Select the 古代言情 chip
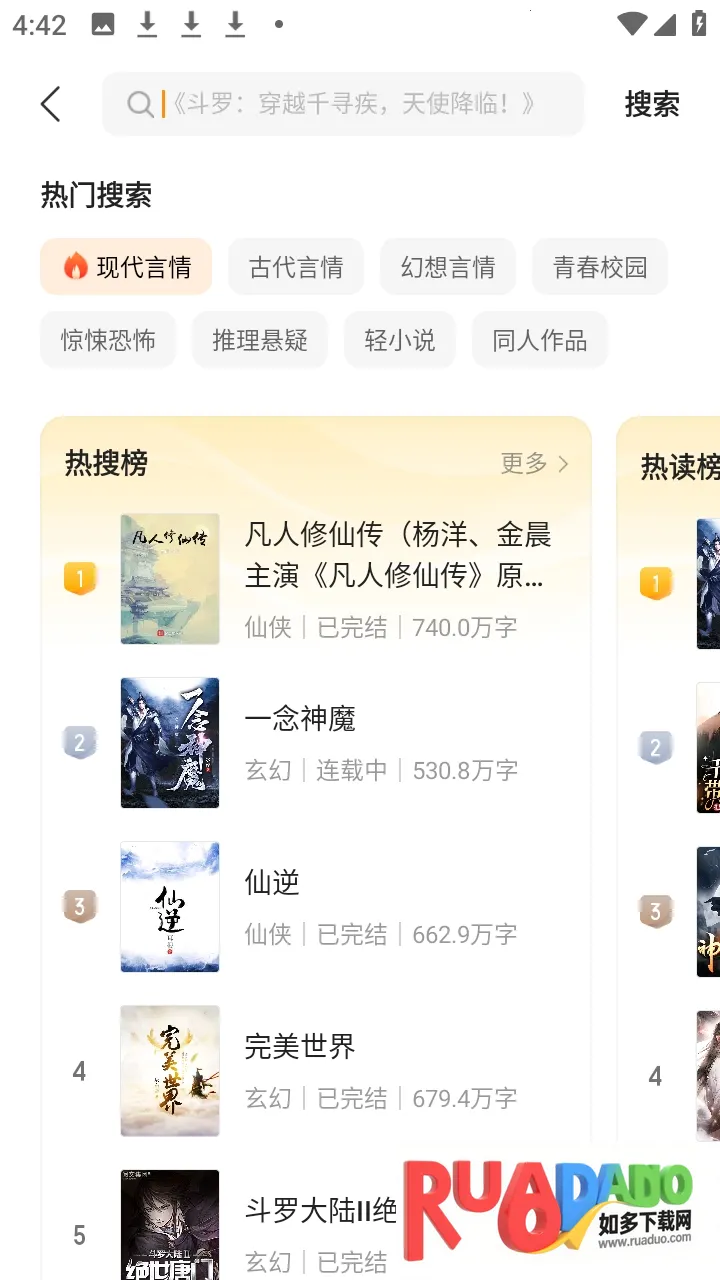The height and width of the screenshot is (1280, 720). (296, 267)
